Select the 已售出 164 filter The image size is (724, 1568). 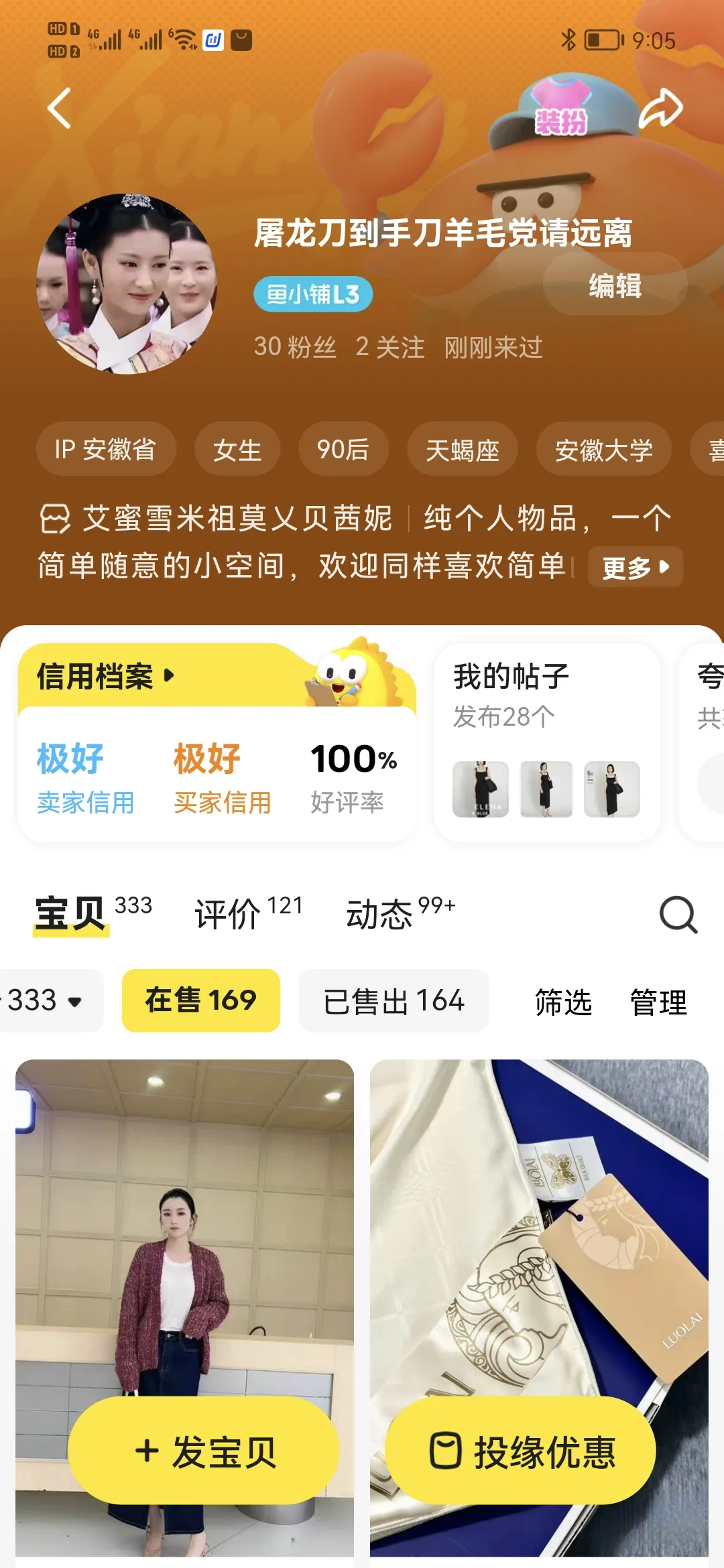[394, 1000]
